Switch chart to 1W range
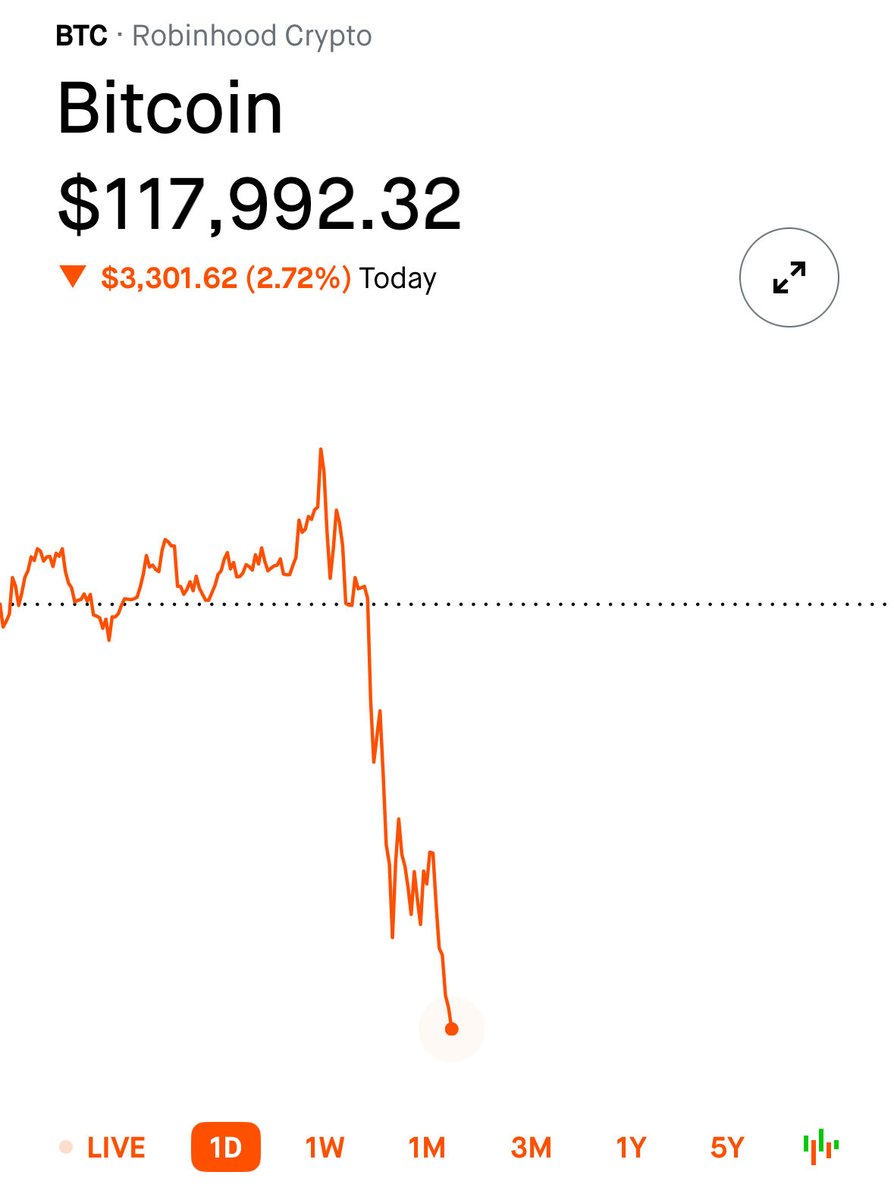894x1200 pixels. (324, 1147)
